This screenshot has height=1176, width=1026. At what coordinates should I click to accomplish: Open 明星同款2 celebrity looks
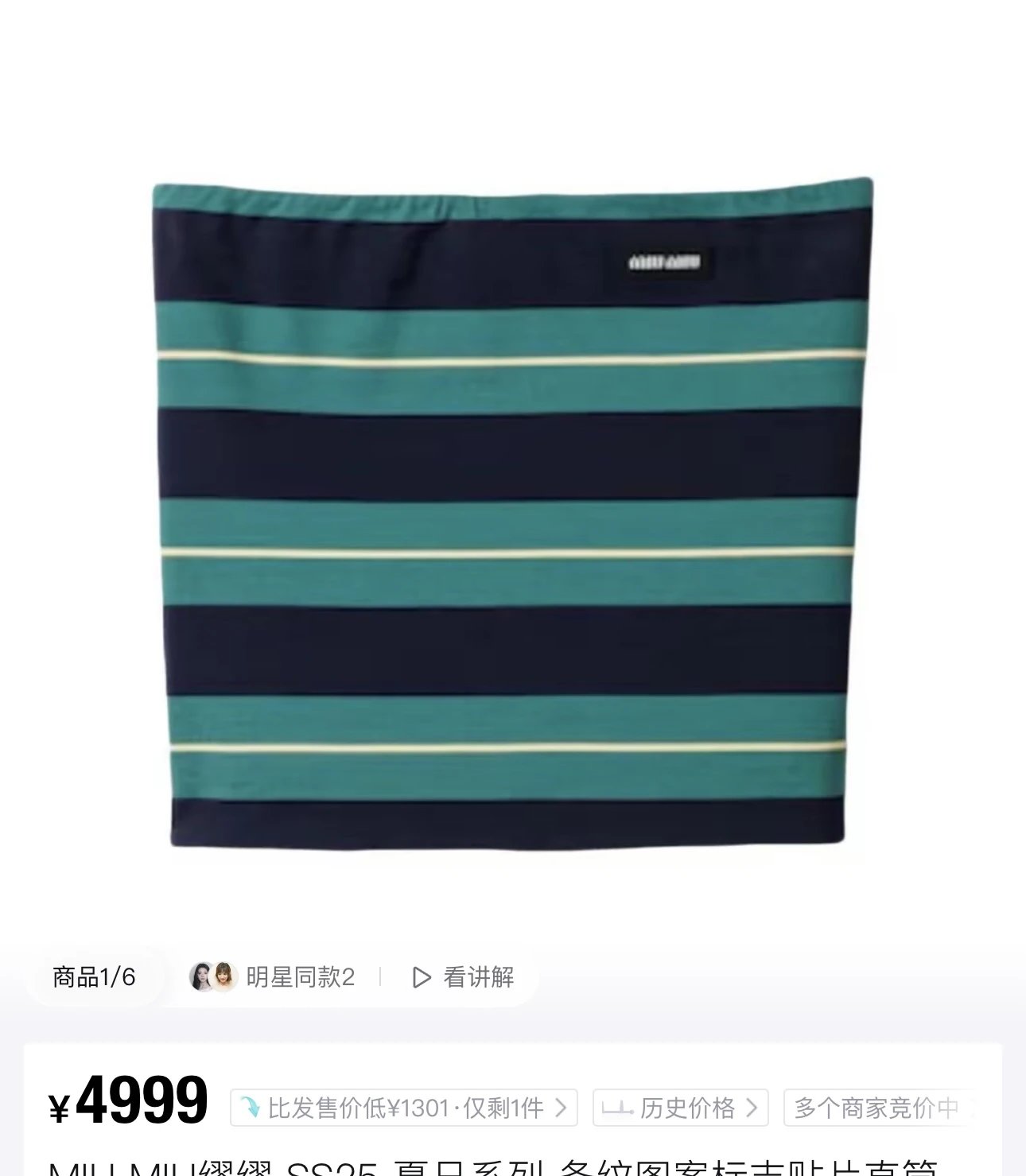[274, 976]
